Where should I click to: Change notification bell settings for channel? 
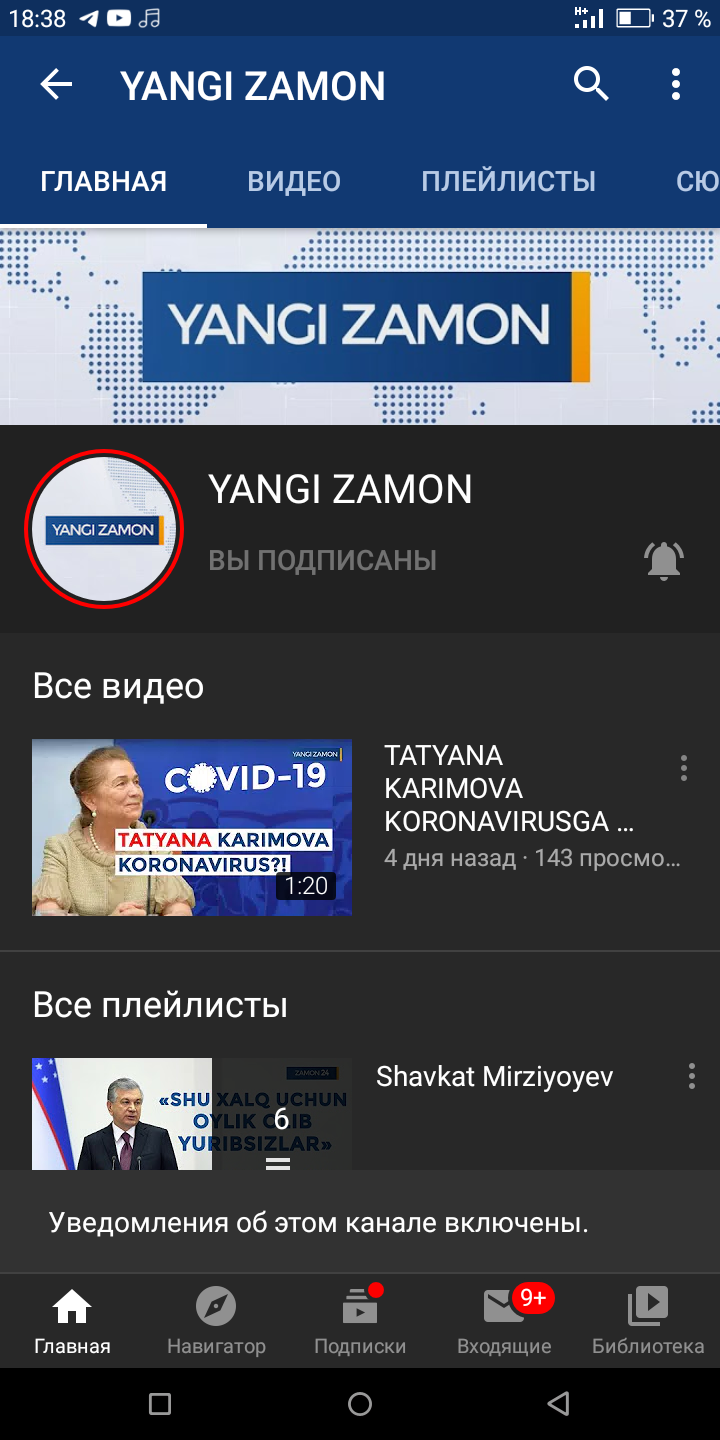click(664, 560)
